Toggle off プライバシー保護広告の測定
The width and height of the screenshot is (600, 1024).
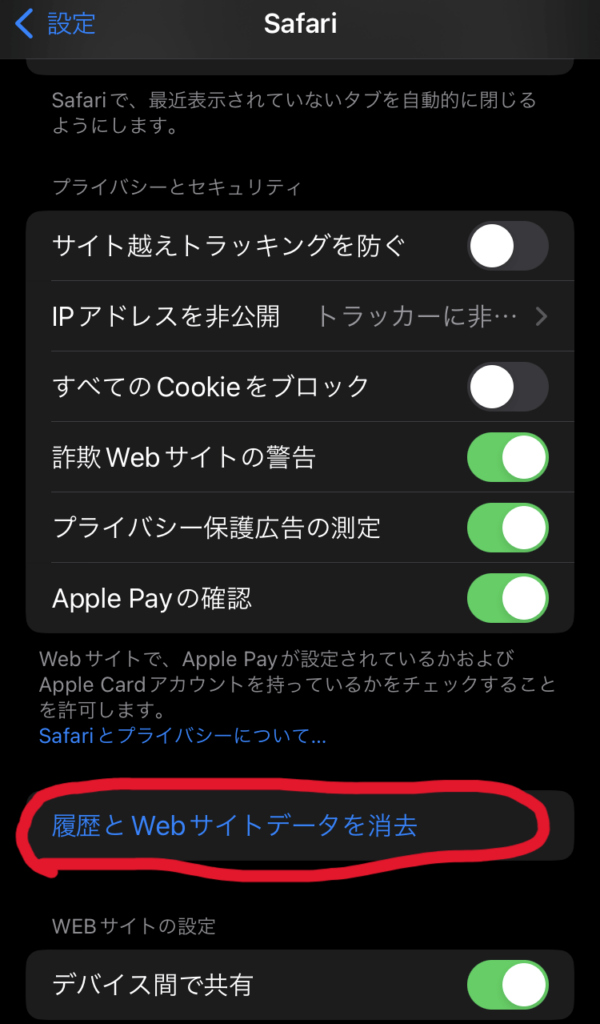(x=507, y=528)
